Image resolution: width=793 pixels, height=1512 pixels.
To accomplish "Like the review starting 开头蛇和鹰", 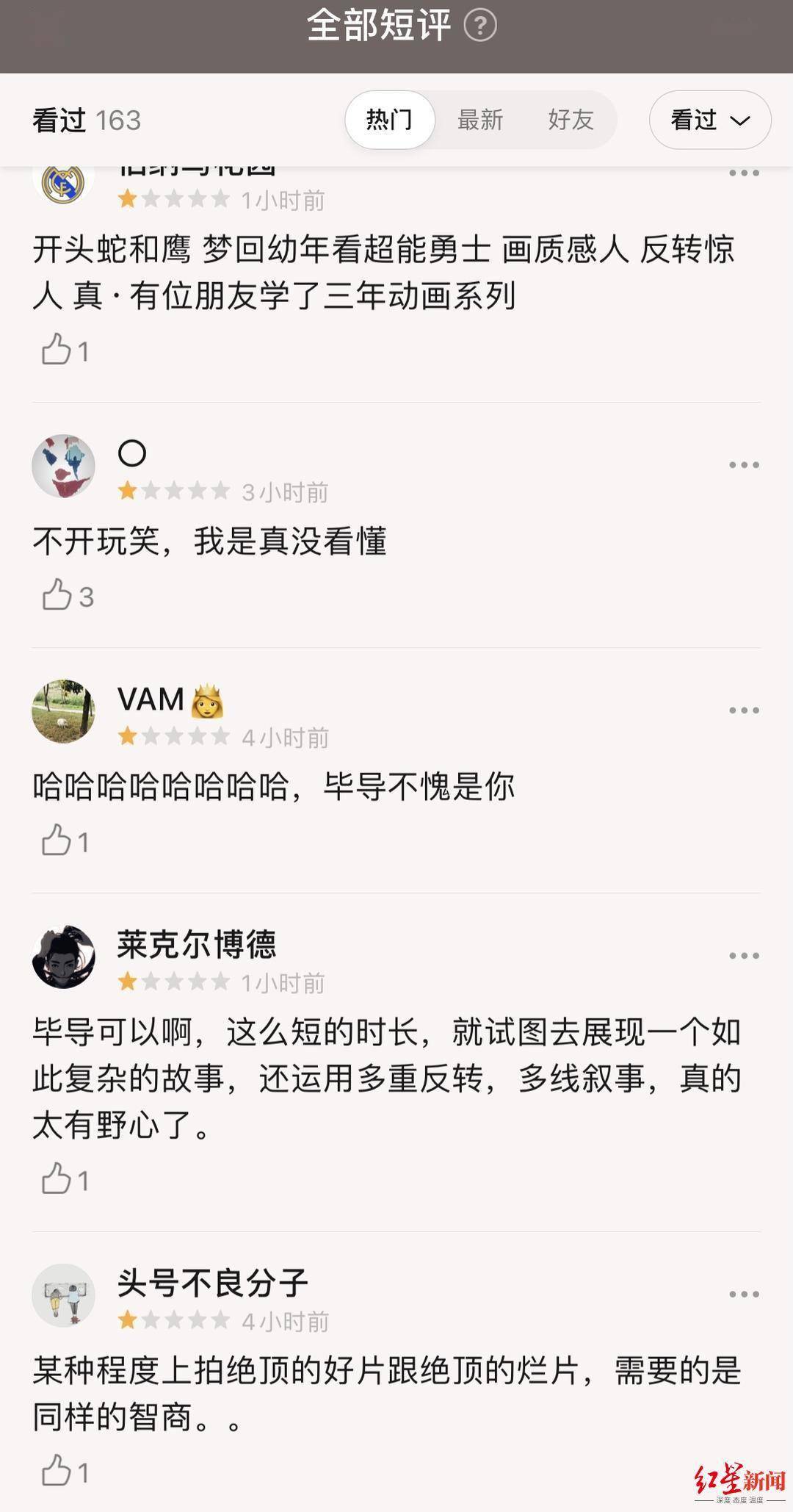I will click(x=57, y=350).
